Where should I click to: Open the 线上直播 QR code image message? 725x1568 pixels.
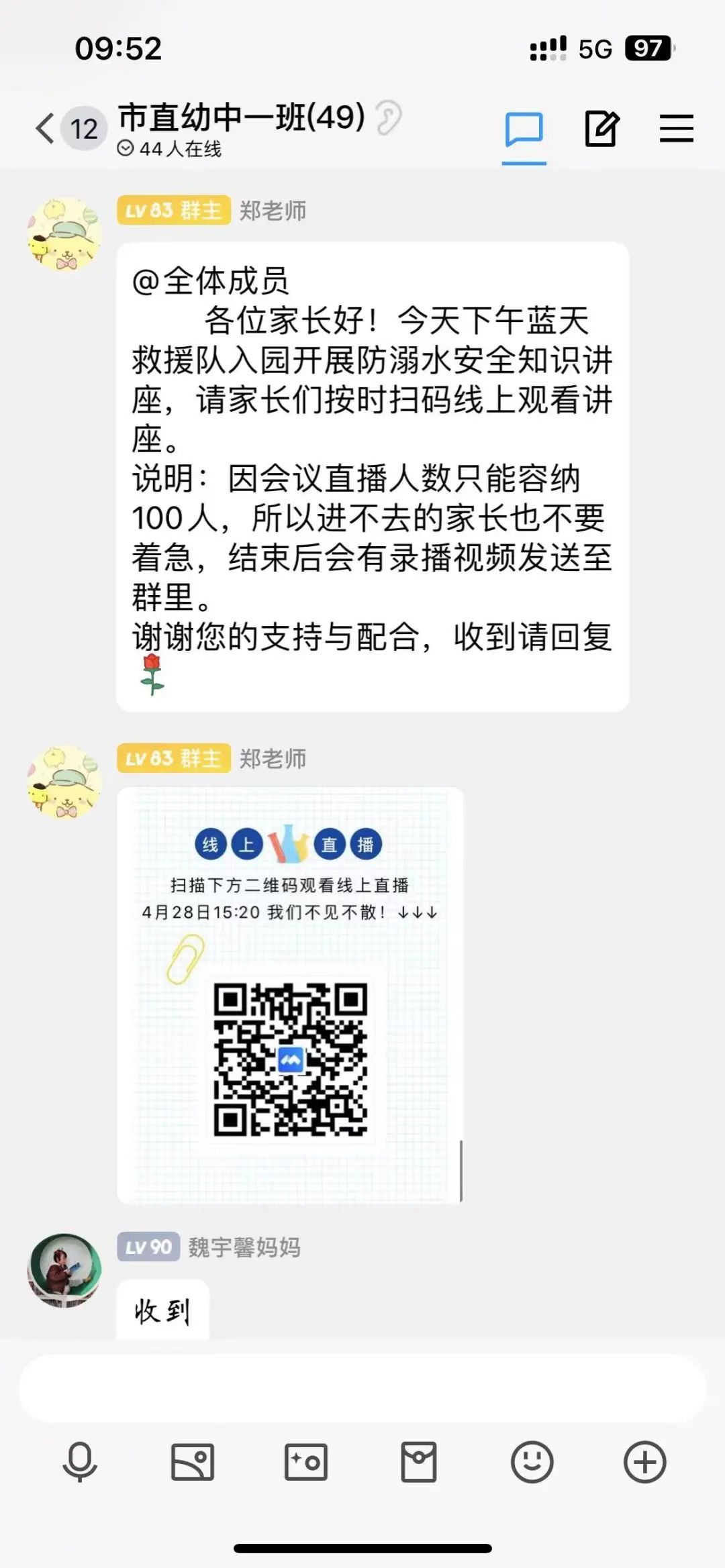[290, 995]
